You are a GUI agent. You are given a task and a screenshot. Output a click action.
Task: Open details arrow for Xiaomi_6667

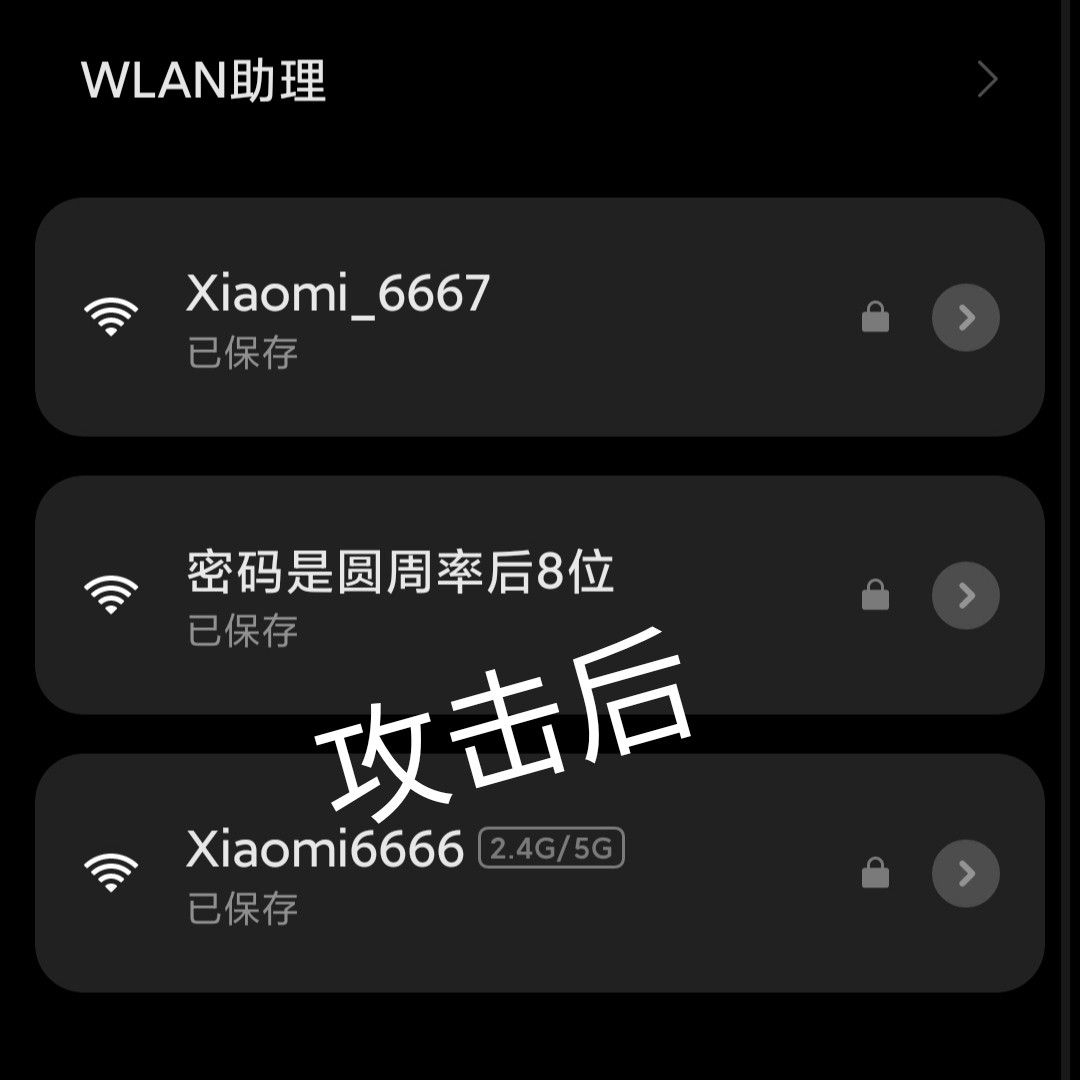pyautogui.click(x=966, y=318)
